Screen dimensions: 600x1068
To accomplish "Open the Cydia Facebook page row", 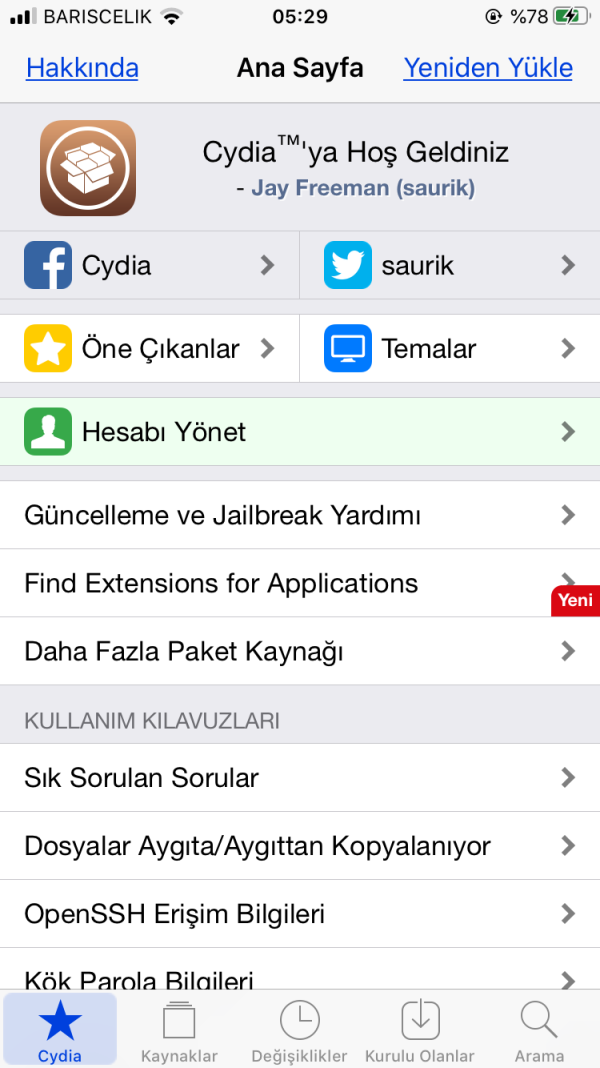I will [x=150, y=265].
